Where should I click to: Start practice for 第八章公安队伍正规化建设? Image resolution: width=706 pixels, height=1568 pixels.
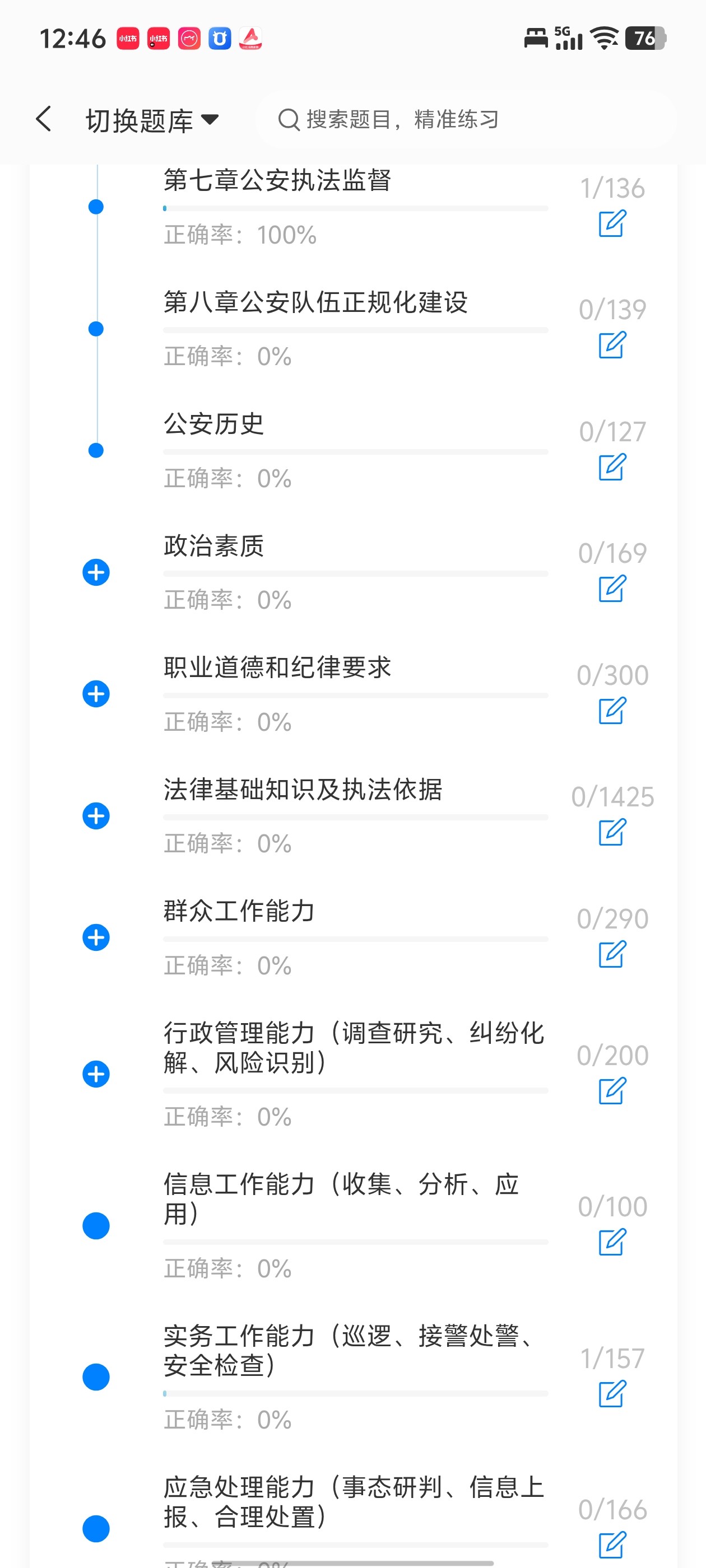[x=611, y=345]
